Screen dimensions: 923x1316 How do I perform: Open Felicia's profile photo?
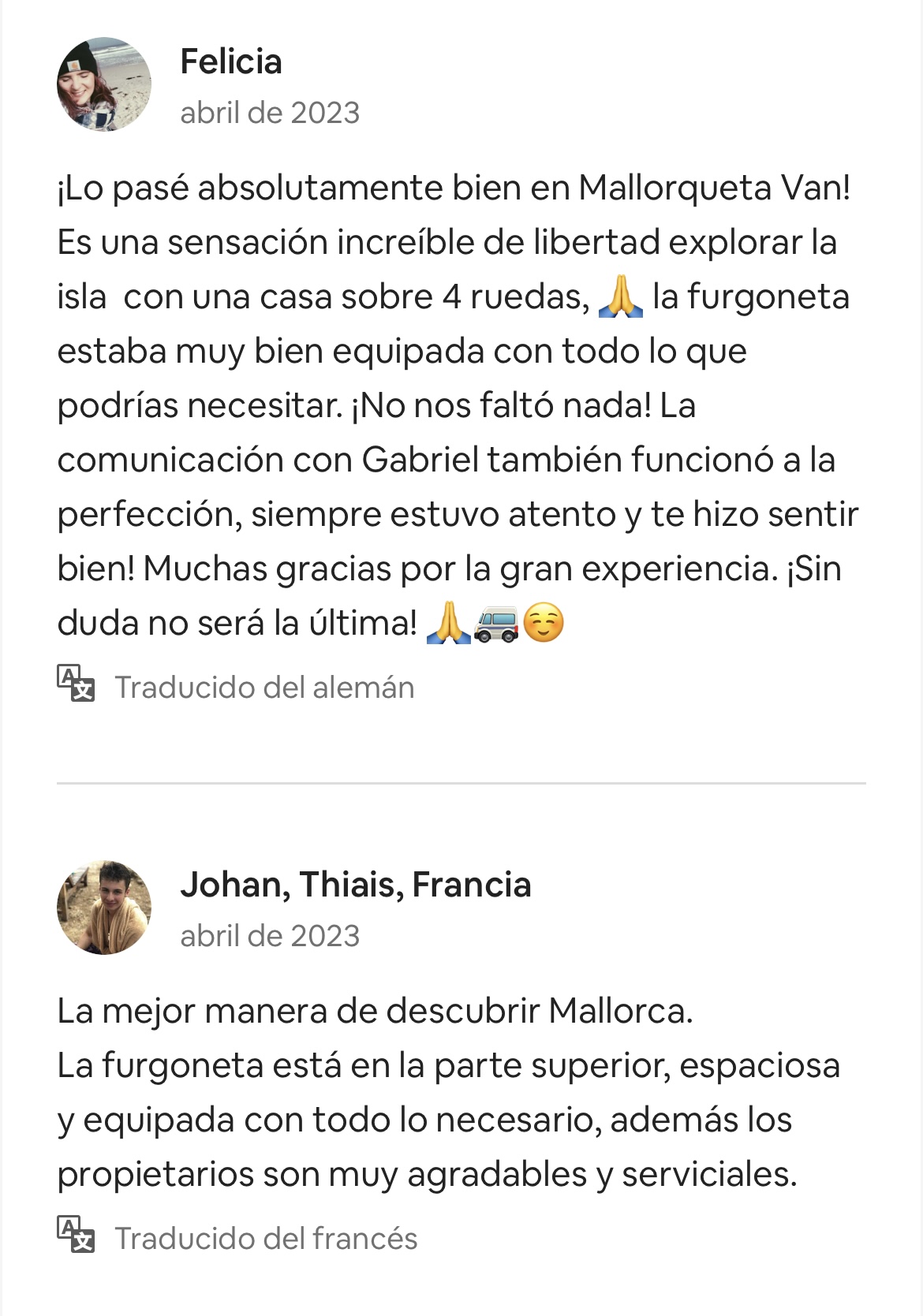104,84
